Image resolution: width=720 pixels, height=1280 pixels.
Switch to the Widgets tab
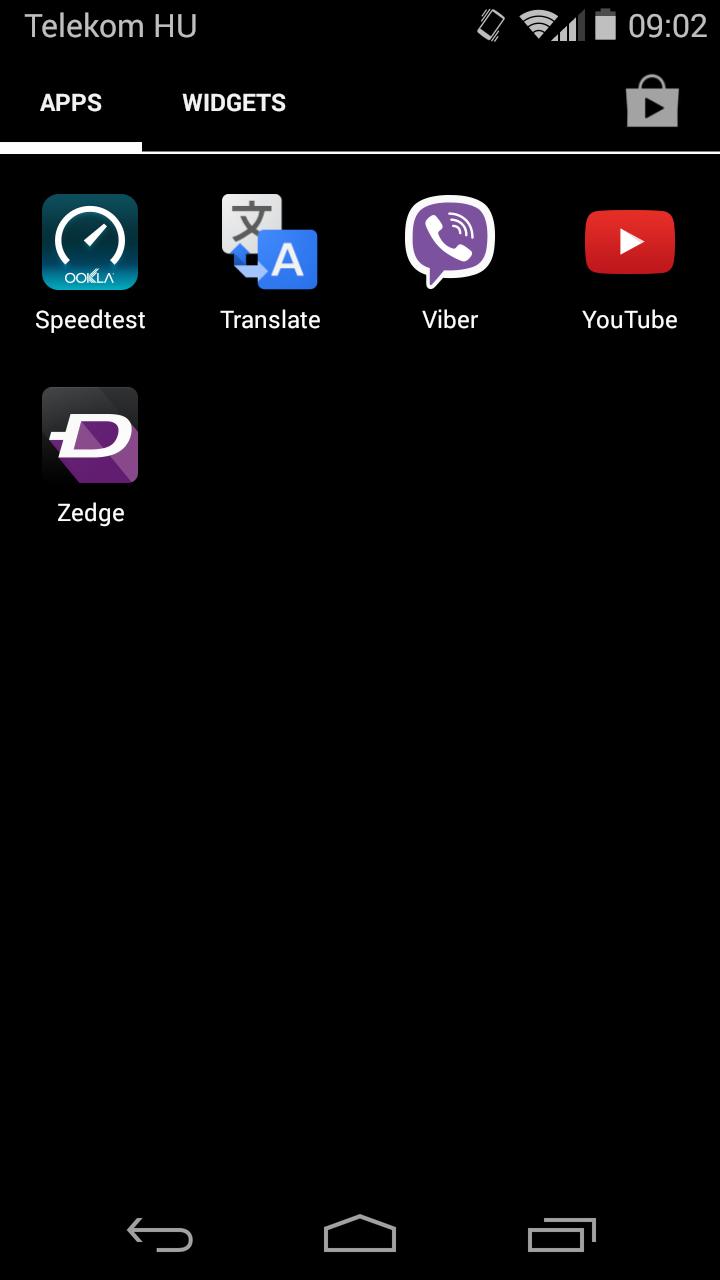pyautogui.click(x=234, y=103)
